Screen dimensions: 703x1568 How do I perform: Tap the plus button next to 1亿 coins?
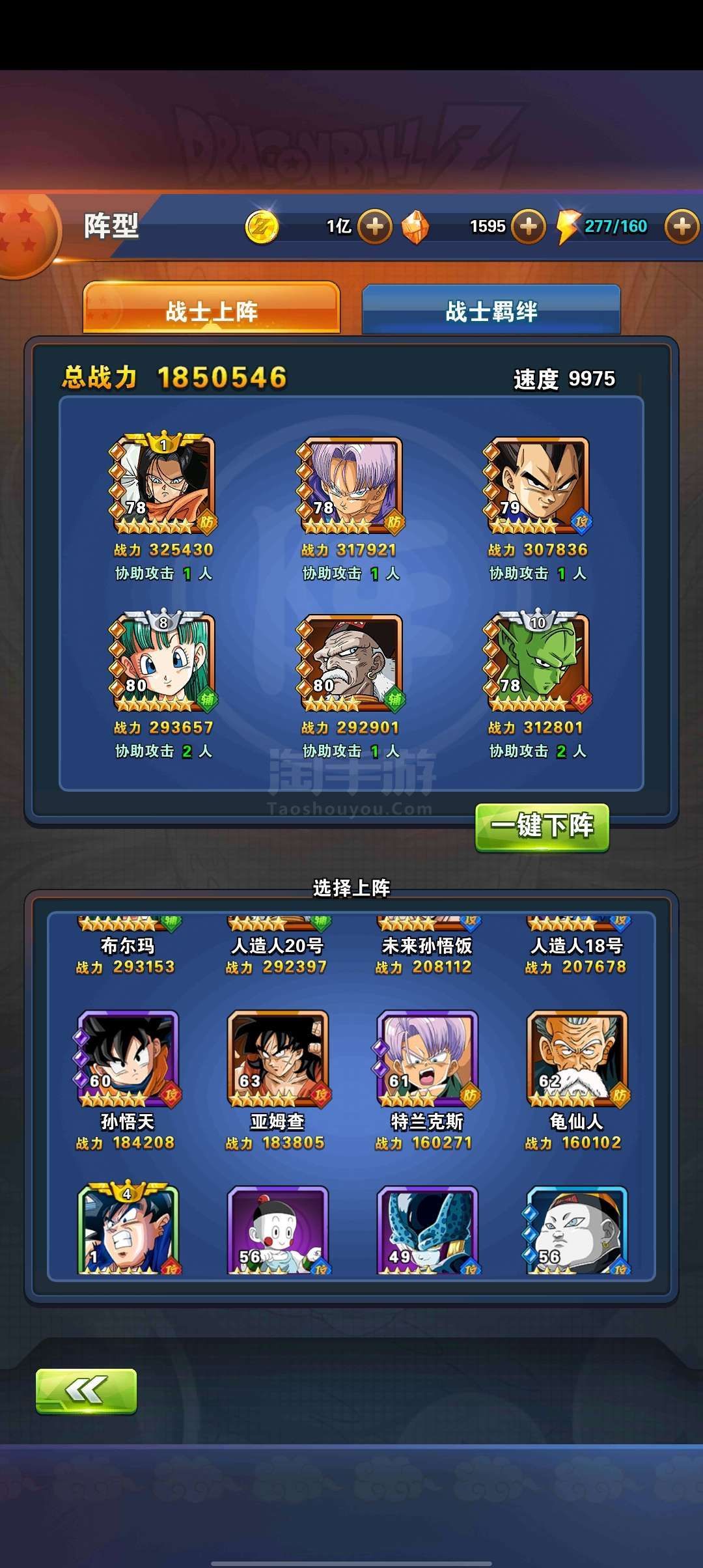[x=375, y=227]
